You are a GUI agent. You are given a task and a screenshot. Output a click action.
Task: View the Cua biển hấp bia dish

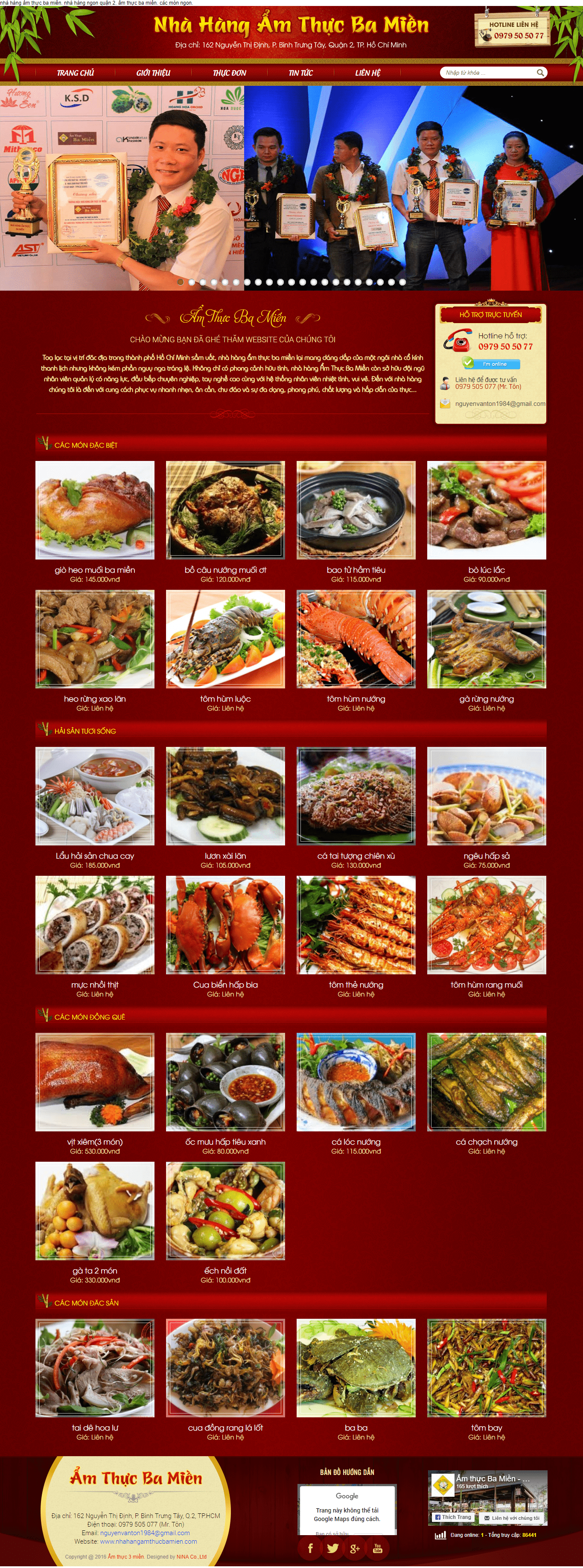point(225,925)
